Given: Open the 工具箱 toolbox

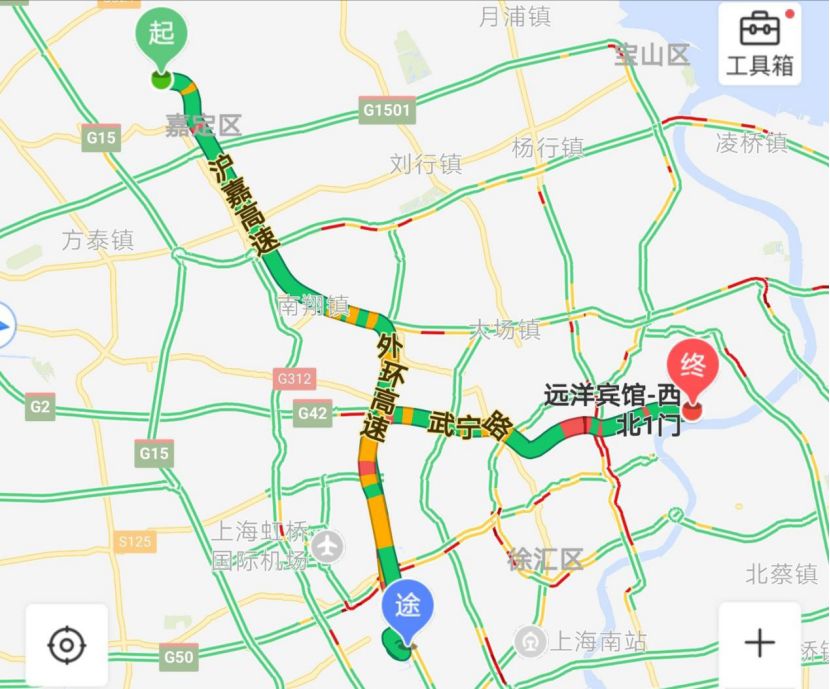Looking at the screenshot, I should point(760,43).
